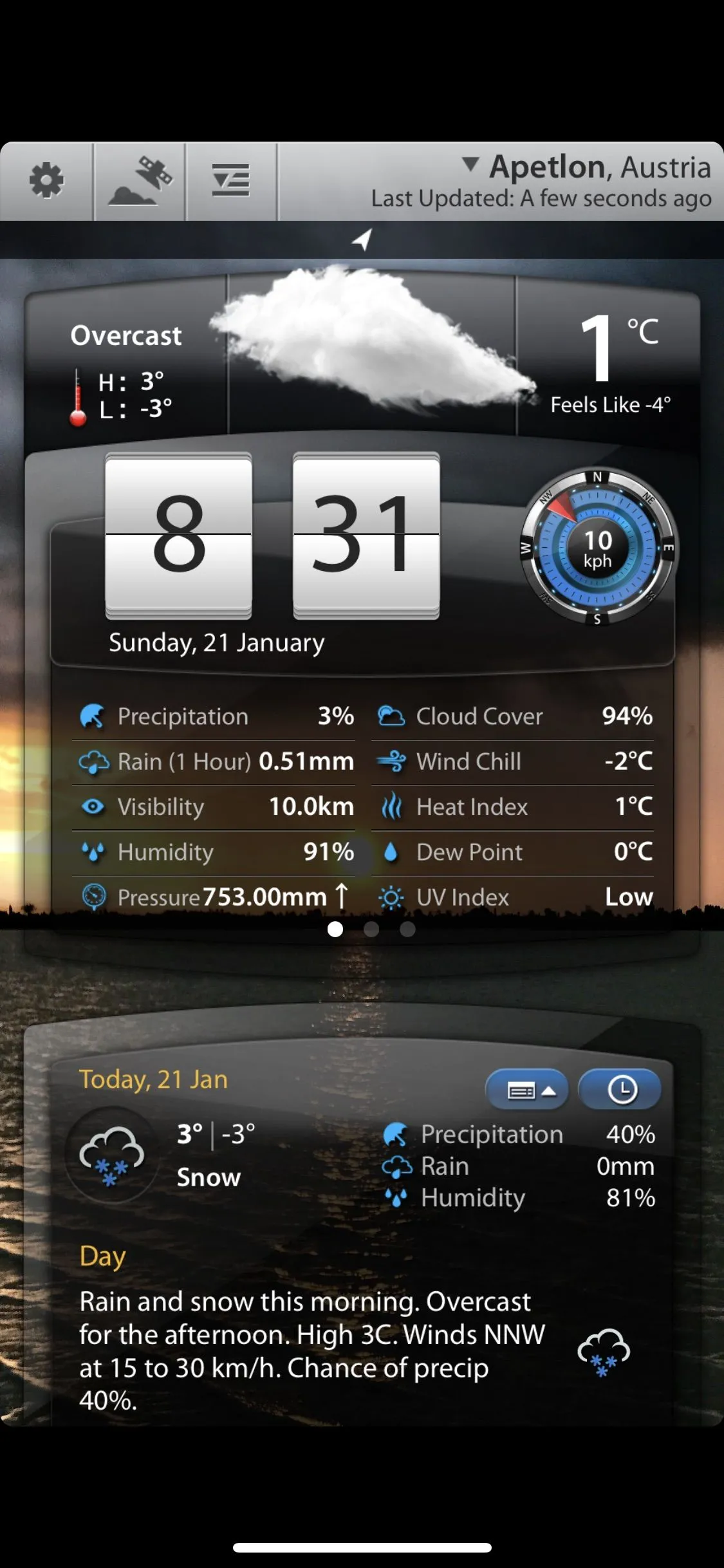Tap the 8:31 flip clock

(272, 536)
